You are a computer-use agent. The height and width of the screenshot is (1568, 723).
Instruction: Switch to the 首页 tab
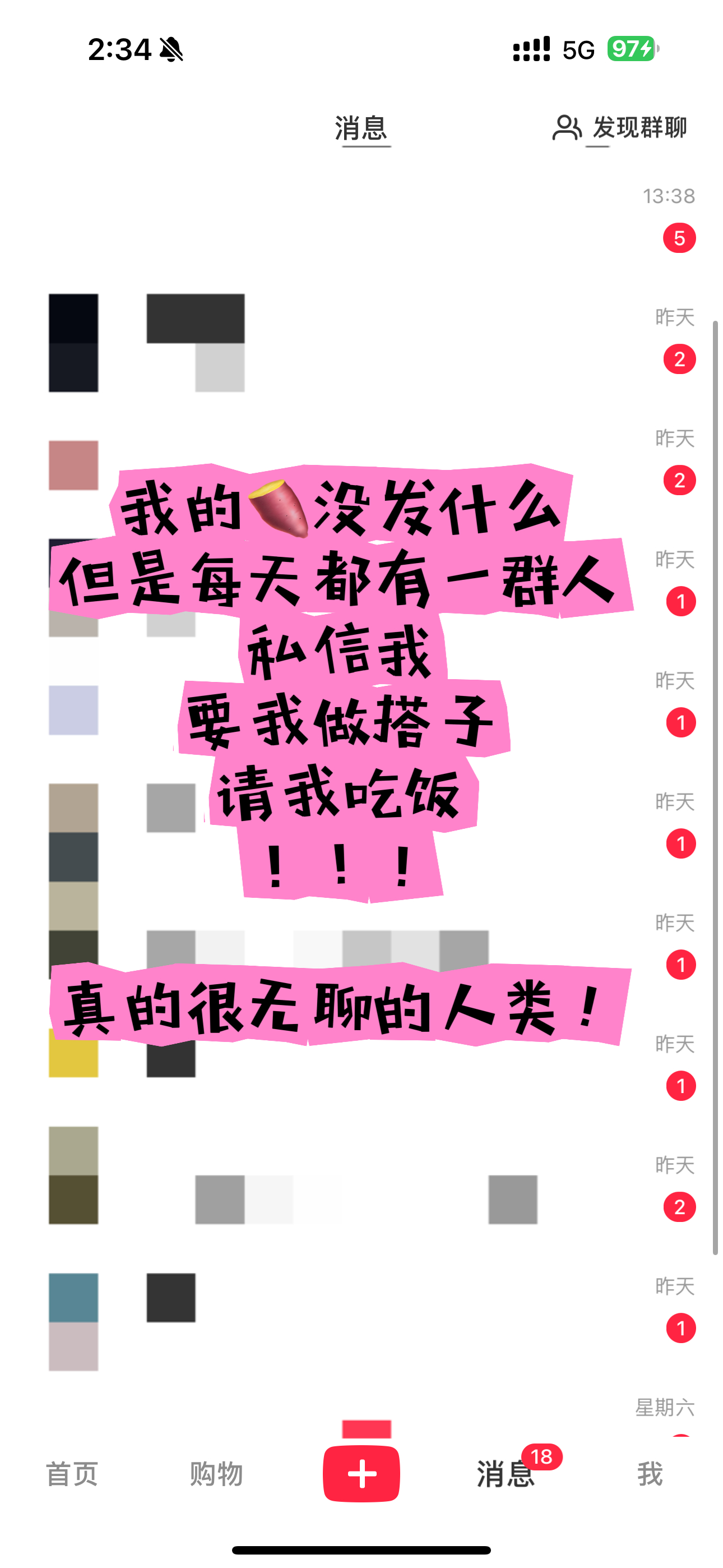point(72,1474)
